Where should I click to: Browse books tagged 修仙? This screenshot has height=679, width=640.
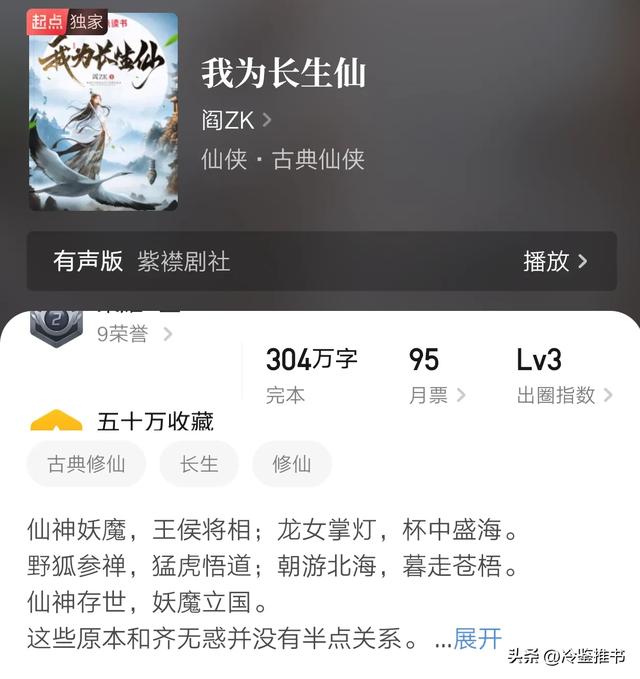291,464
